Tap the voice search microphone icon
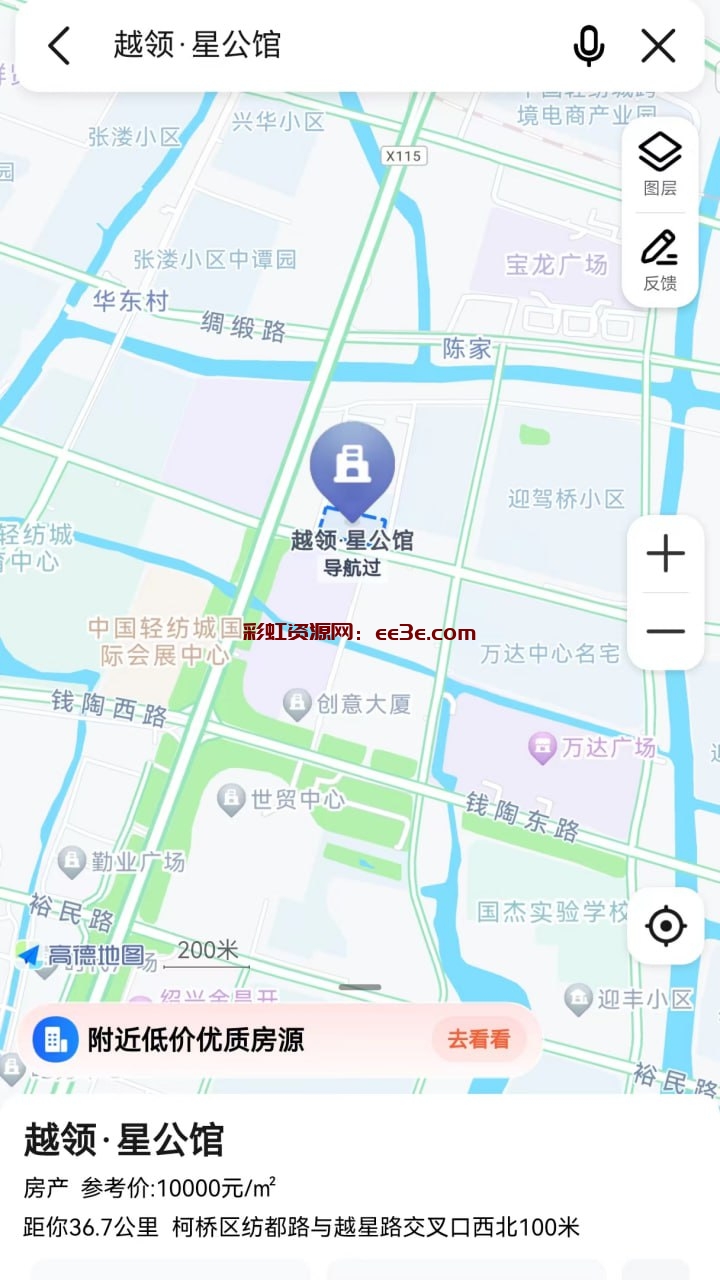 (x=589, y=45)
